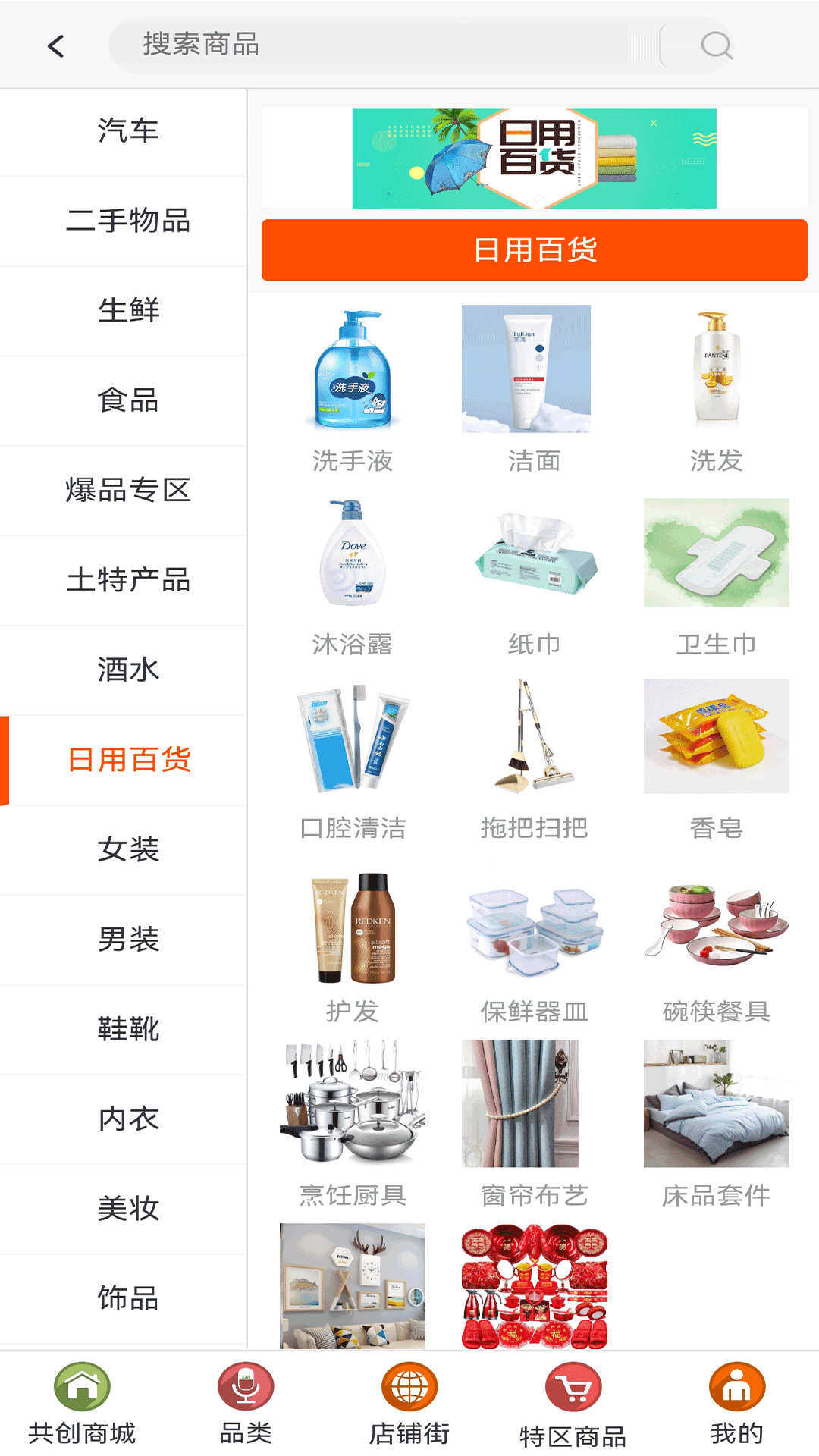Tap the 日用百货 promotional banner

pos(535,158)
